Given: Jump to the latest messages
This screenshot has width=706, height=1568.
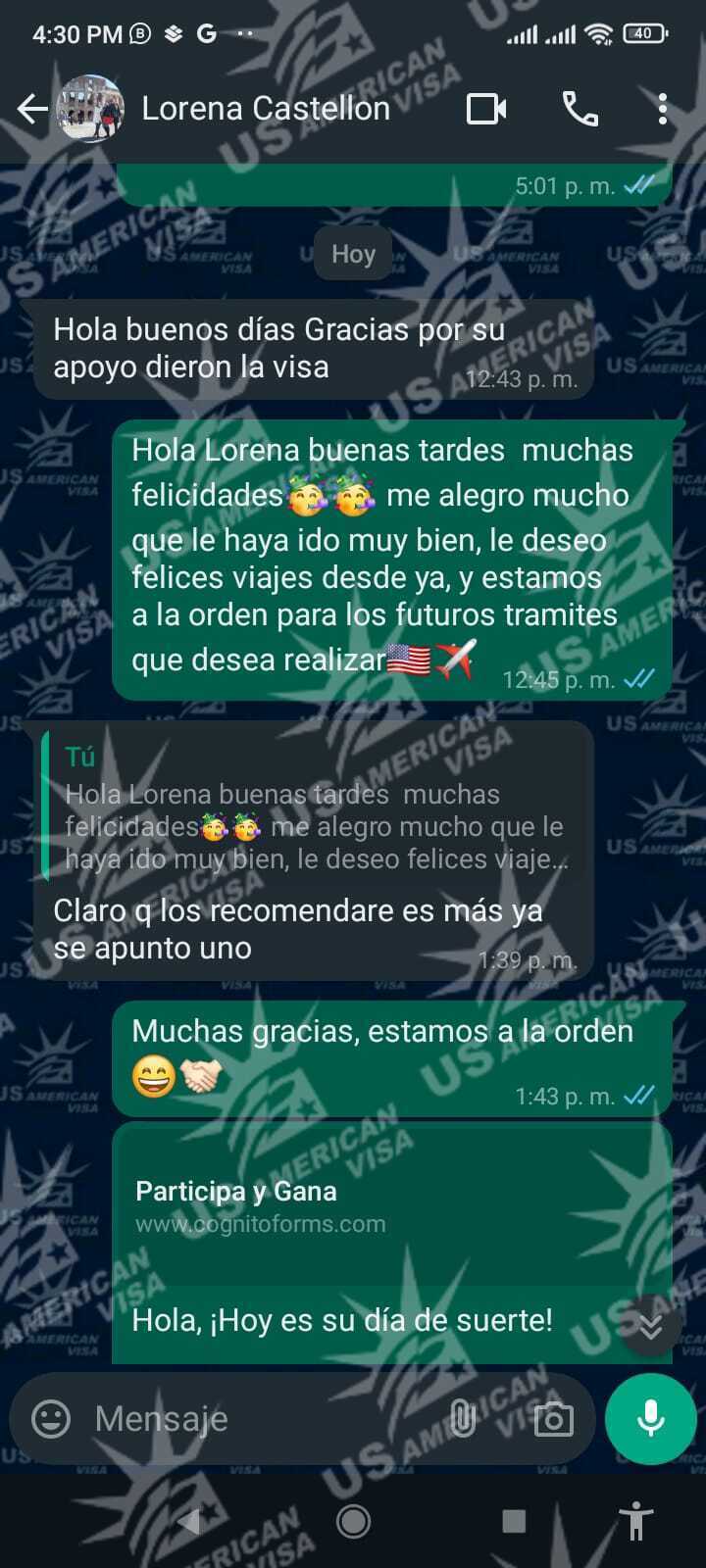Looking at the screenshot, I should pyautogui.click(x=650, y=1326).
